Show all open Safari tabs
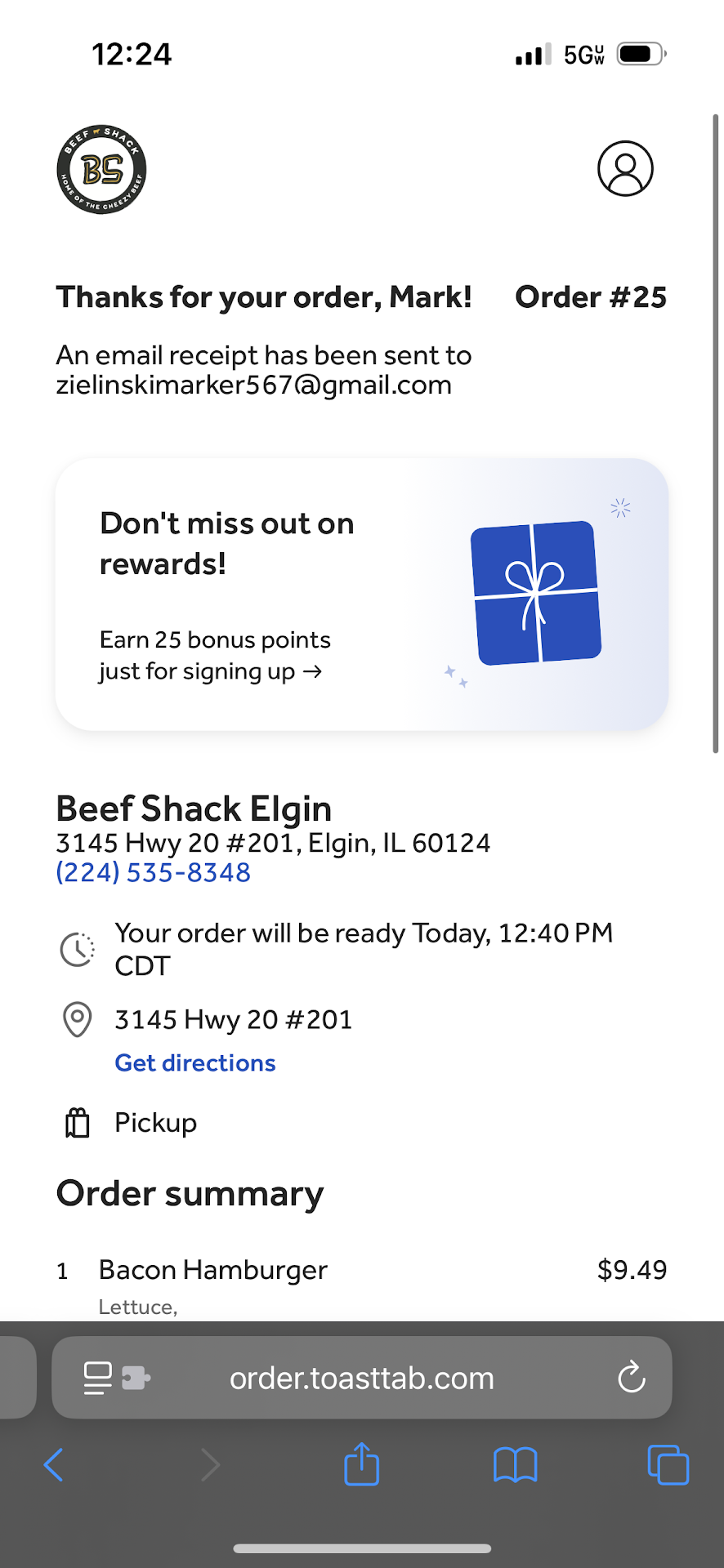The image size is (724, 1568). click(668, 1464)
